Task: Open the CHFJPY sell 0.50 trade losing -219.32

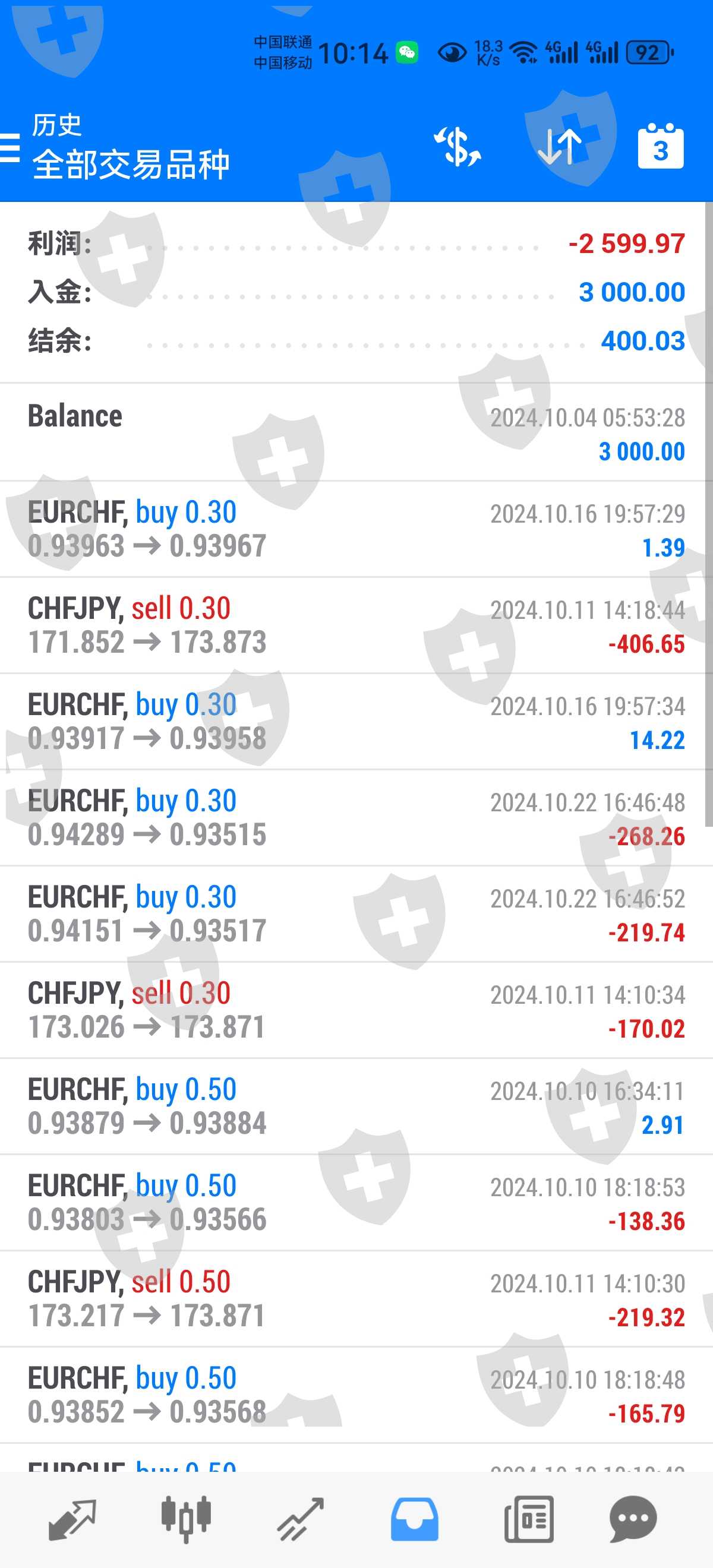Action: click(x=356, y=1298)
